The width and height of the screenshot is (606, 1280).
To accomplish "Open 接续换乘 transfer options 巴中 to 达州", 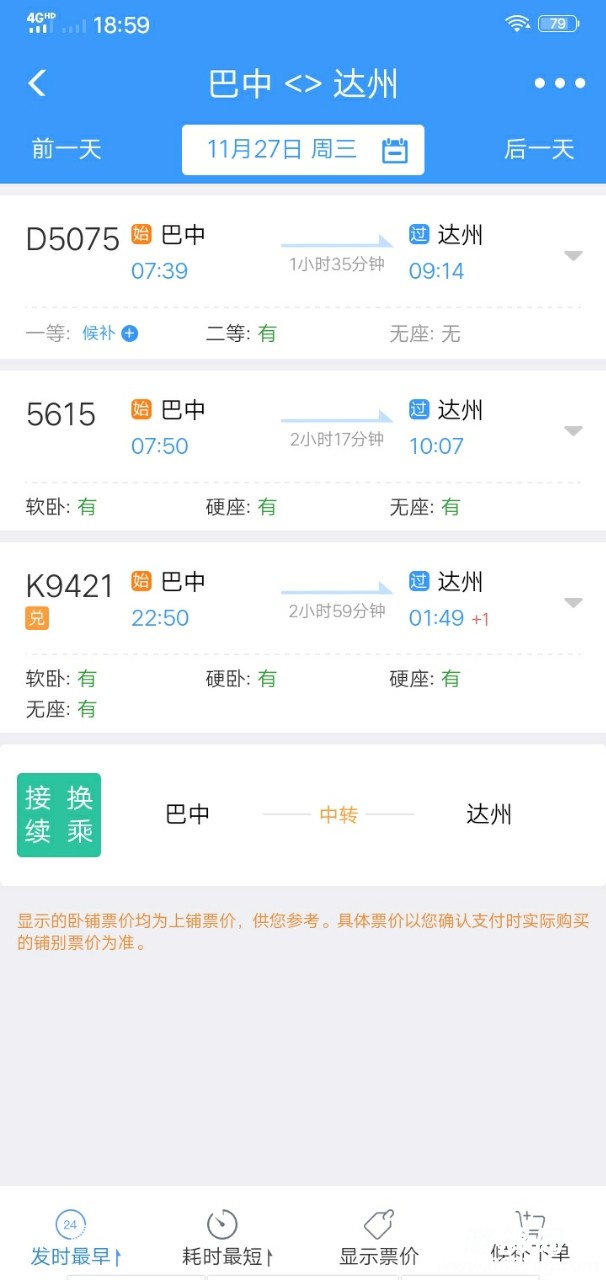I will (x=303, y=814).
